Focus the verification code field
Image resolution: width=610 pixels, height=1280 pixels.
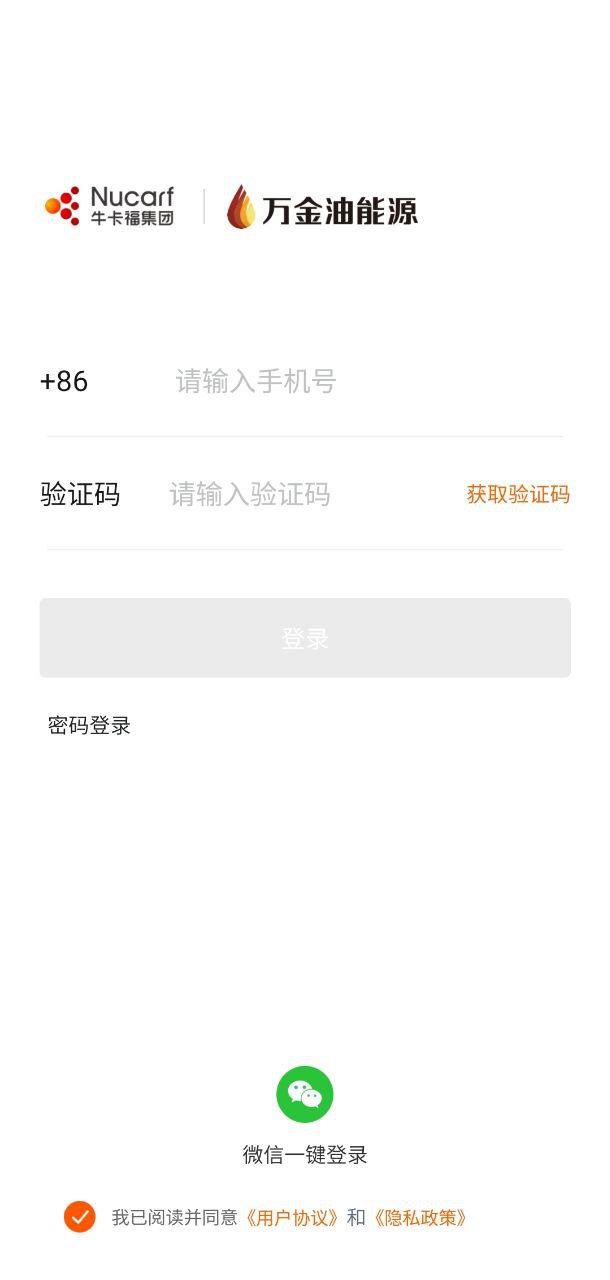point(300,494)
